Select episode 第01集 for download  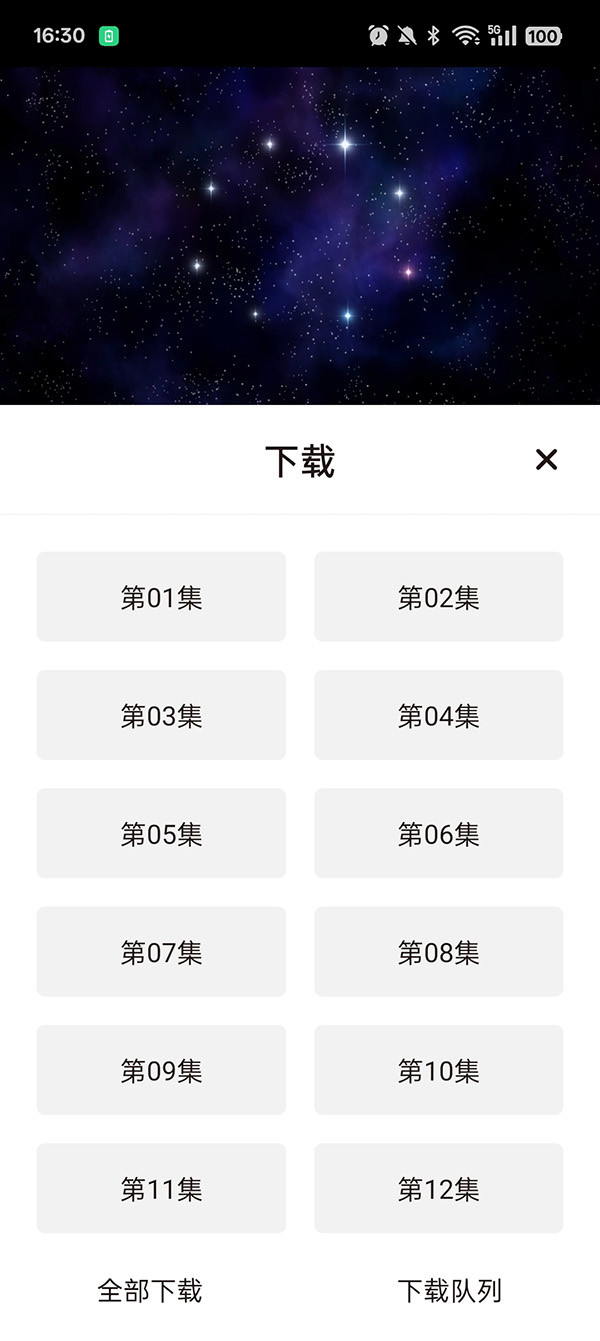coord(161,597)
